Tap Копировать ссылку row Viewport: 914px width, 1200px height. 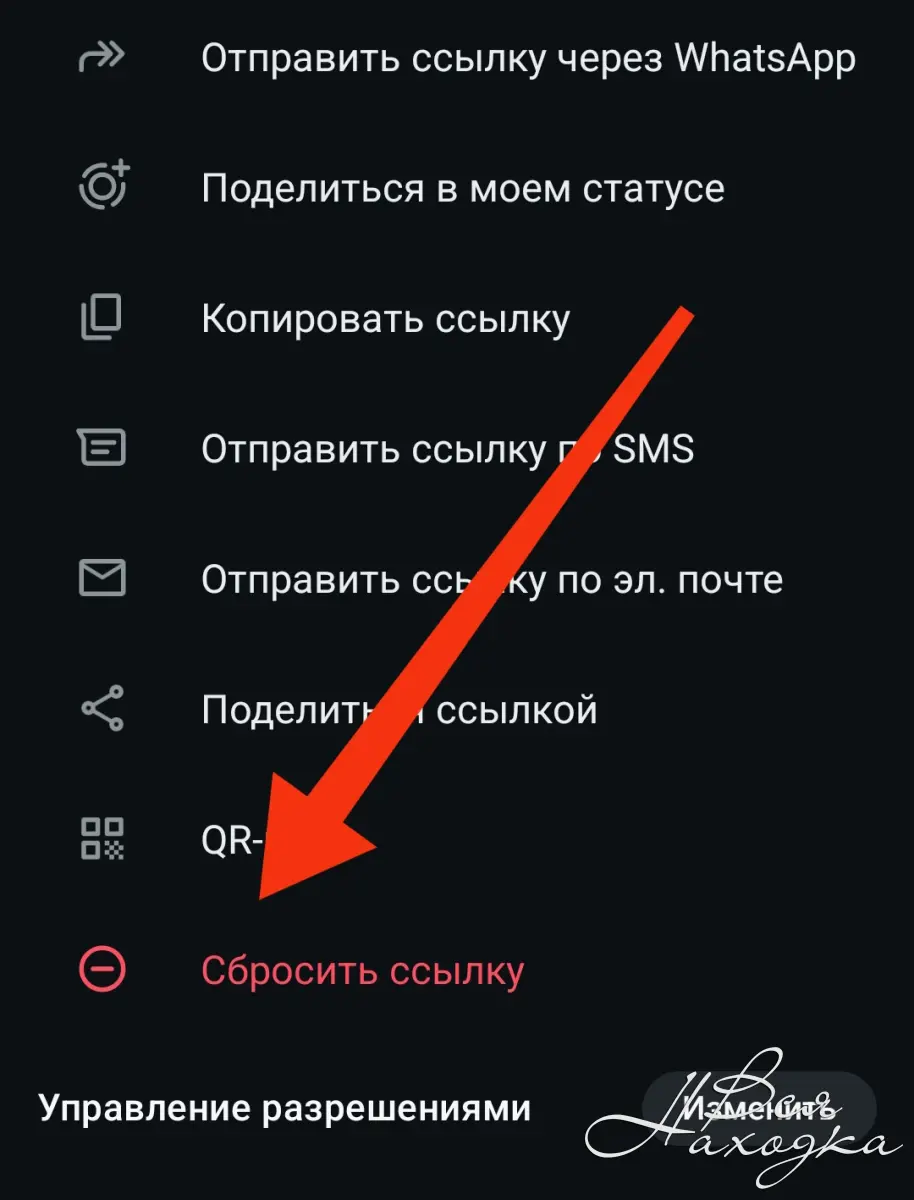(x=385, y=319)
